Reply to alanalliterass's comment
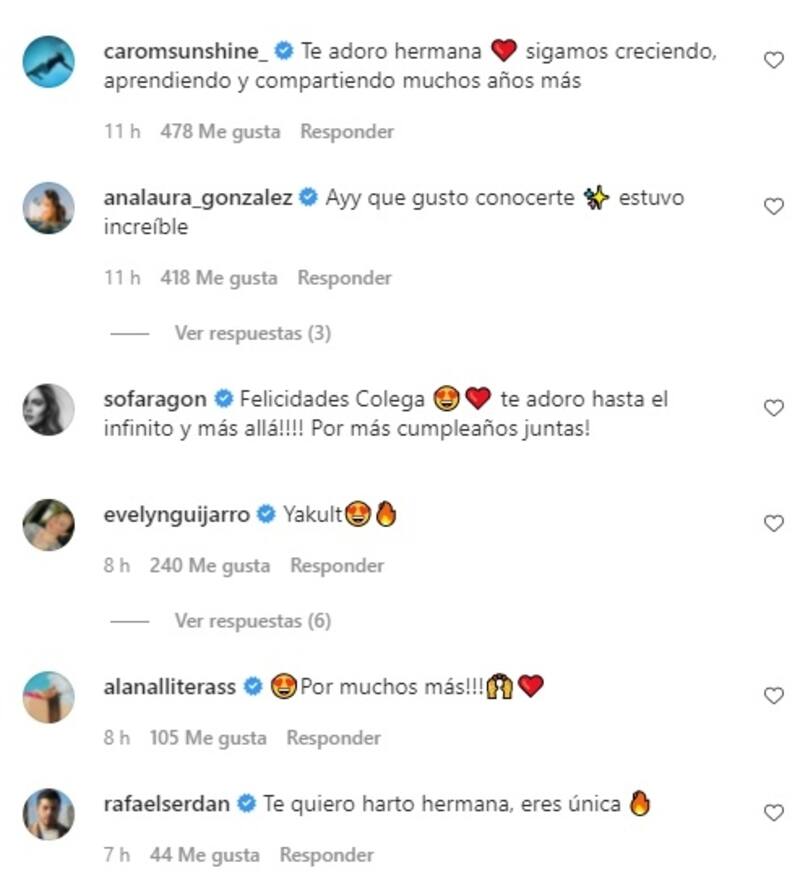 click(333, 738)
